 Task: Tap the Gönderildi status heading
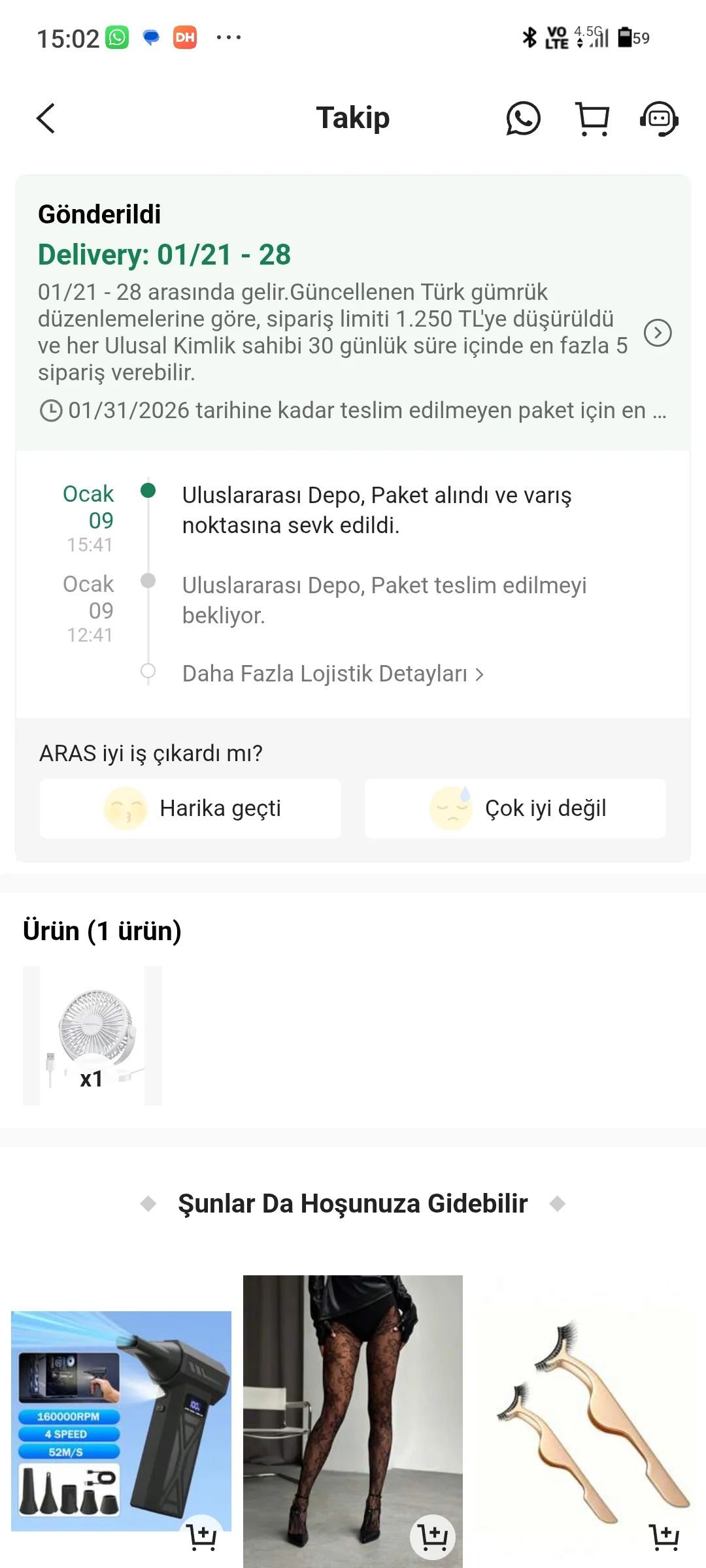pos(100,214)
